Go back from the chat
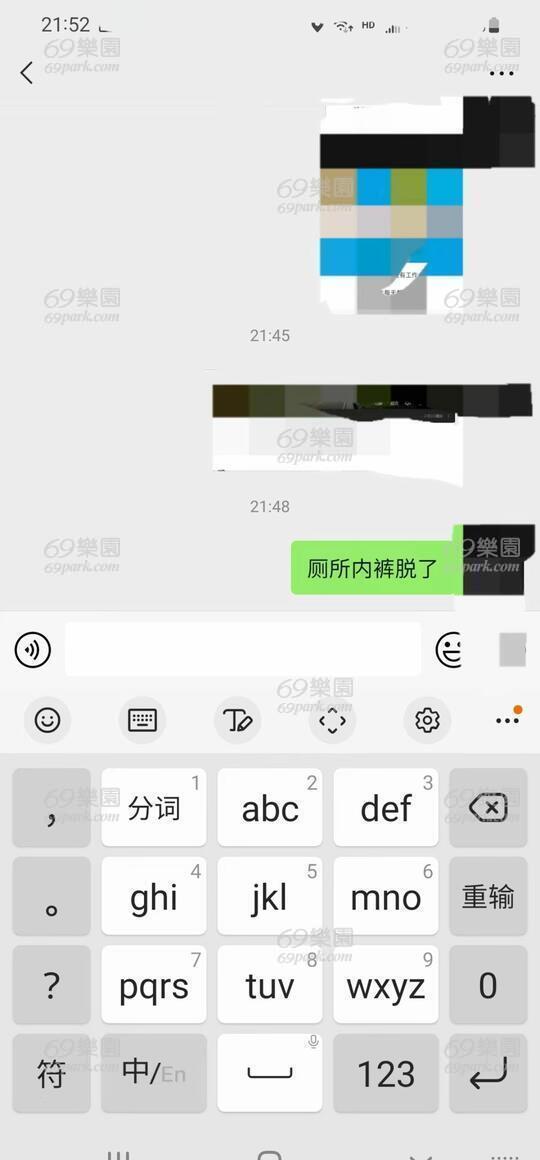Screen dimensions: 540x1160 pos(27,72)
